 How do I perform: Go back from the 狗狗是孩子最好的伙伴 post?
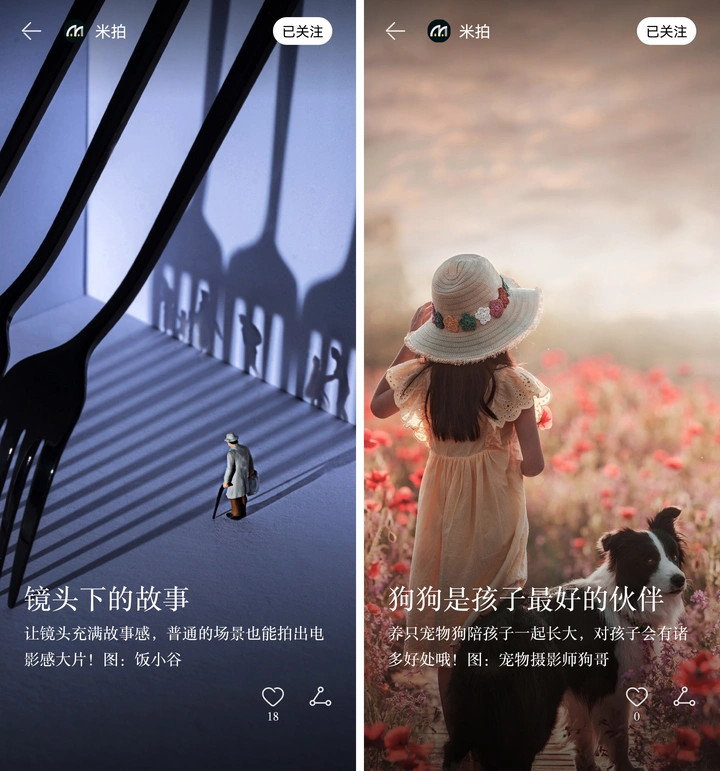[395, 31]
